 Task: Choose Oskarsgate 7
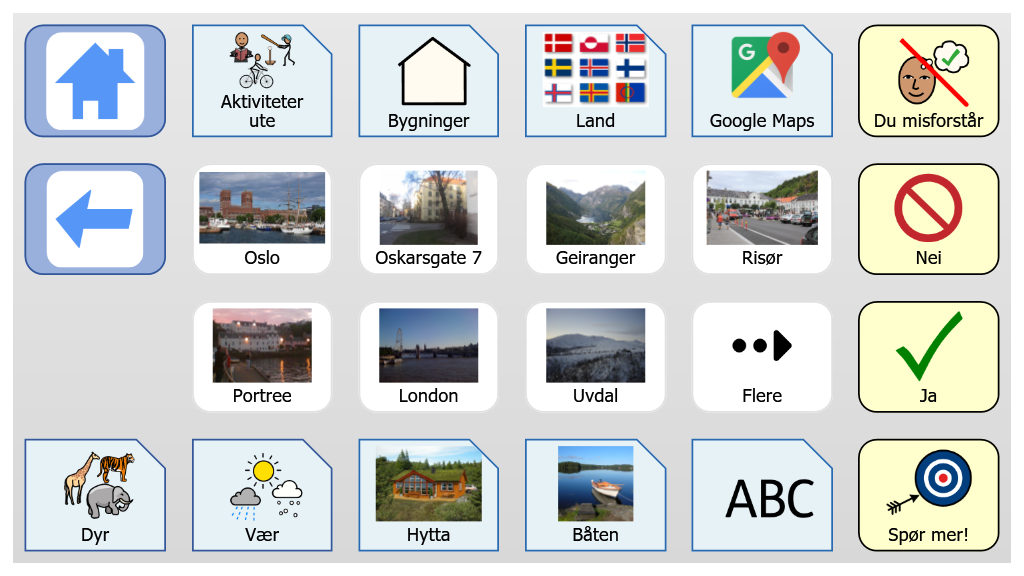pyautogui.click(x=428, y=219)
